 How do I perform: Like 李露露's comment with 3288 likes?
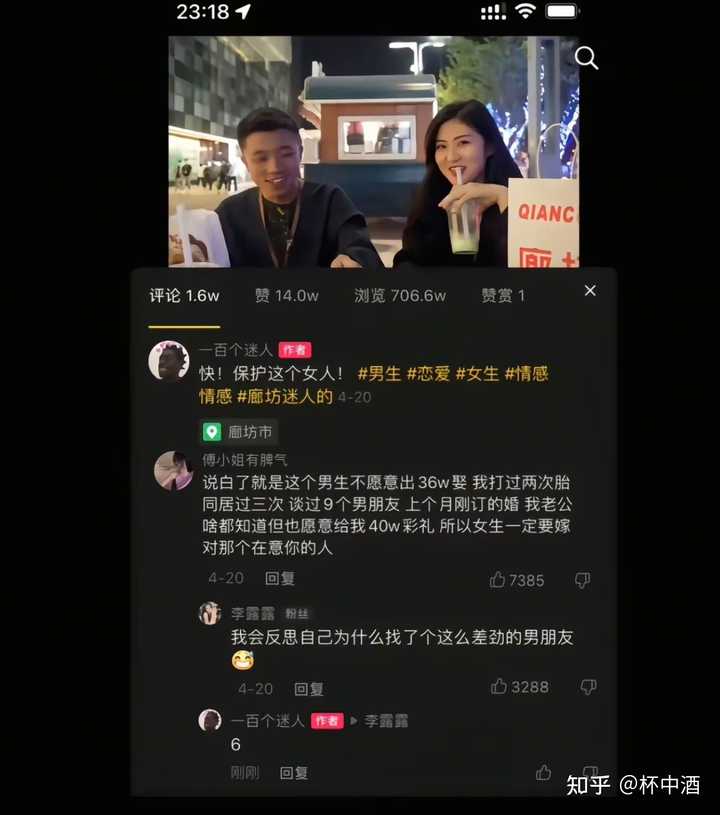(x=500, y=686)
